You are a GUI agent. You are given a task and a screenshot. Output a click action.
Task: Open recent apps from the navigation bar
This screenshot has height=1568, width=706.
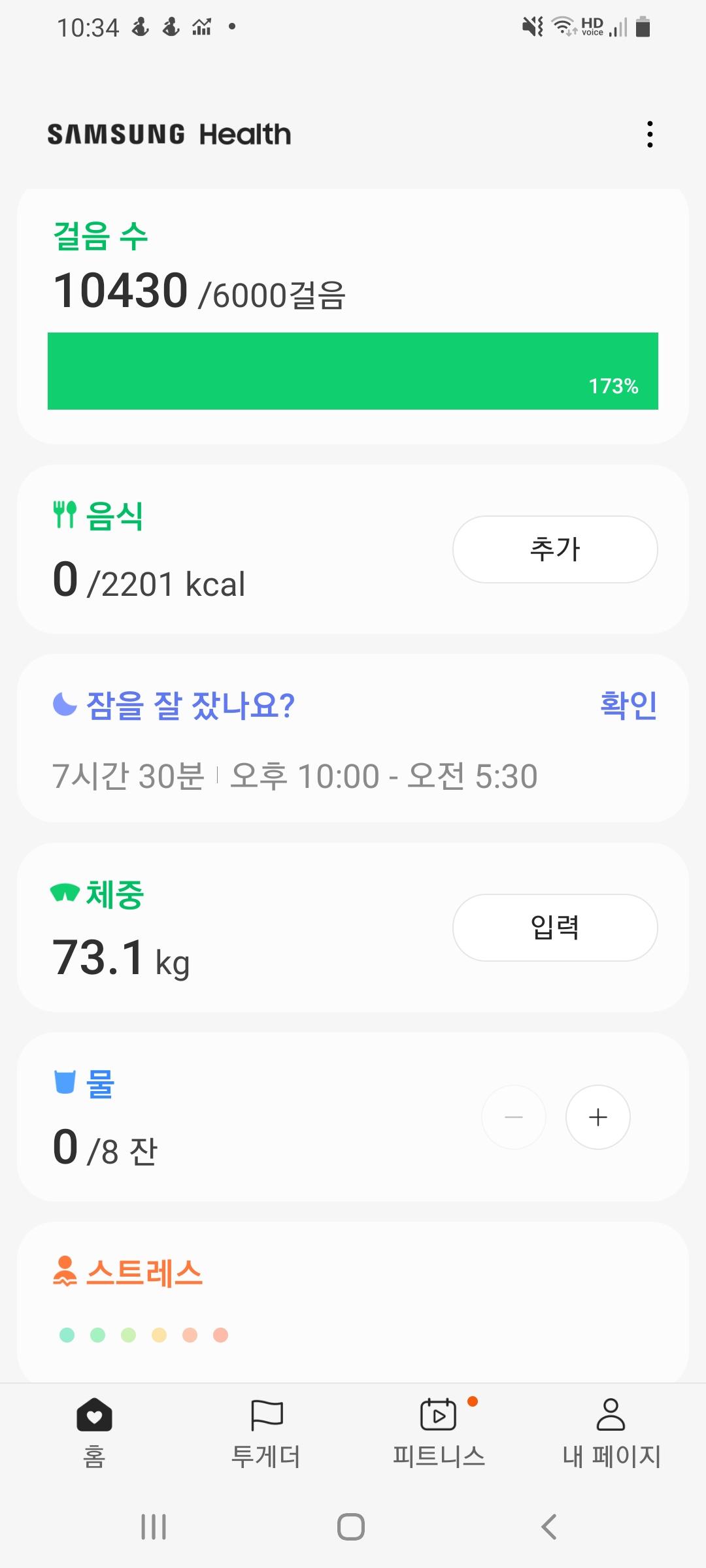[154, 1527]
